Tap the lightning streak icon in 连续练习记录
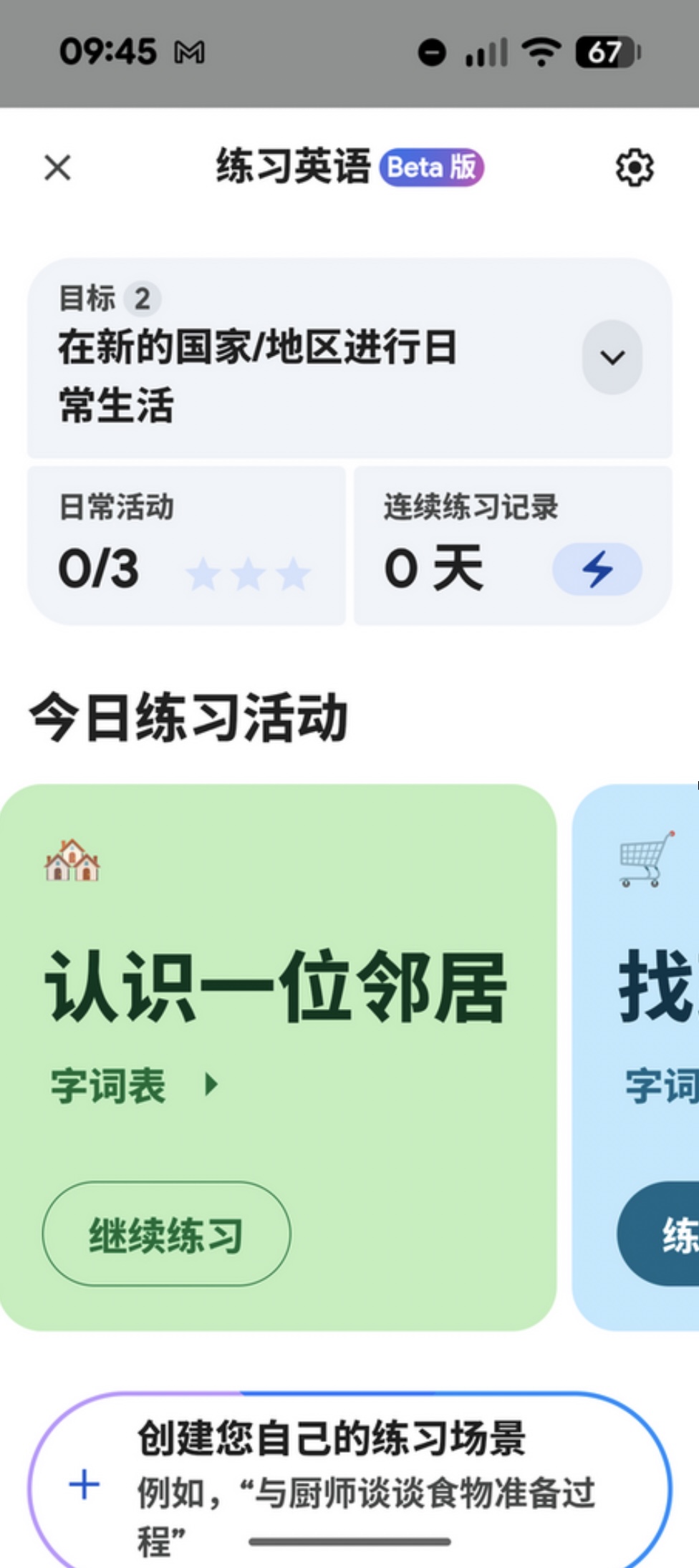The height and width of the screenshot is (1568, 699). click(597, 569)
